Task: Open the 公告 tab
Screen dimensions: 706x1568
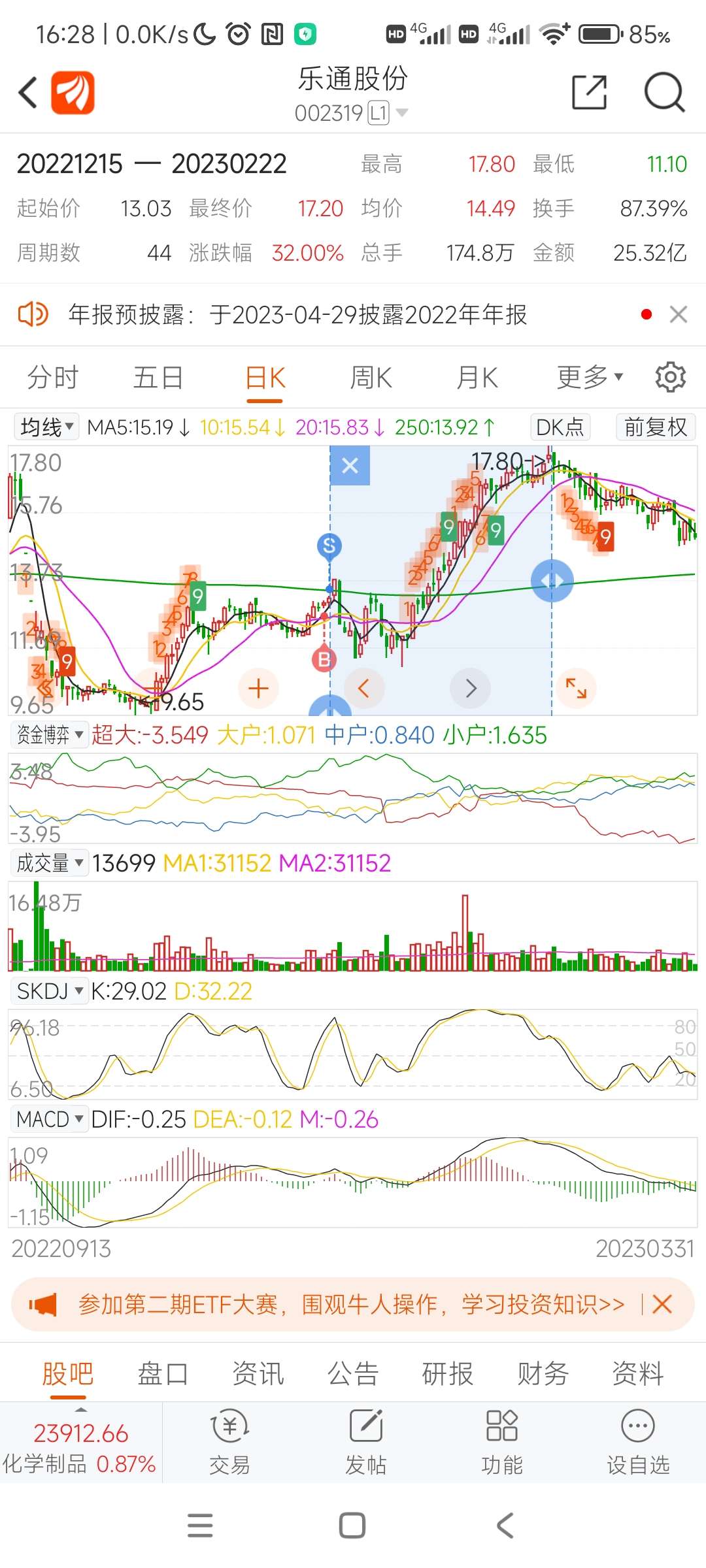Action: click(353, 1373)
